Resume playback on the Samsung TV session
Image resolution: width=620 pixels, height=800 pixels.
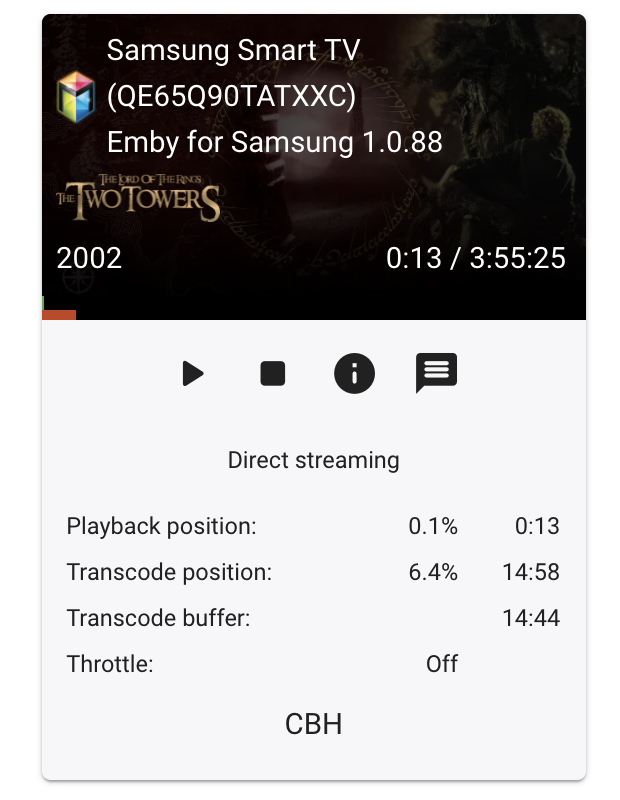coord(193,374)
